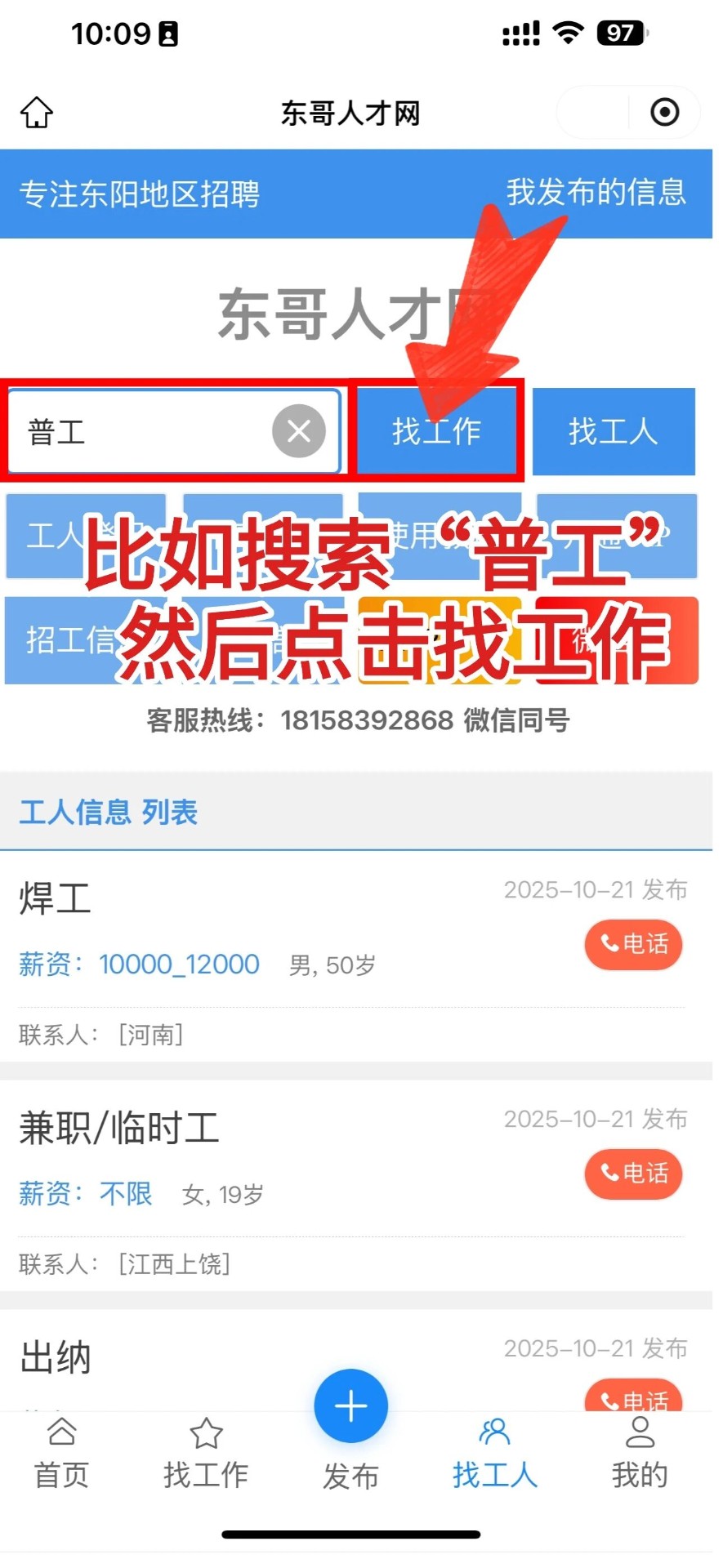Tap the blue 找工作 search button

coord(437,430)
